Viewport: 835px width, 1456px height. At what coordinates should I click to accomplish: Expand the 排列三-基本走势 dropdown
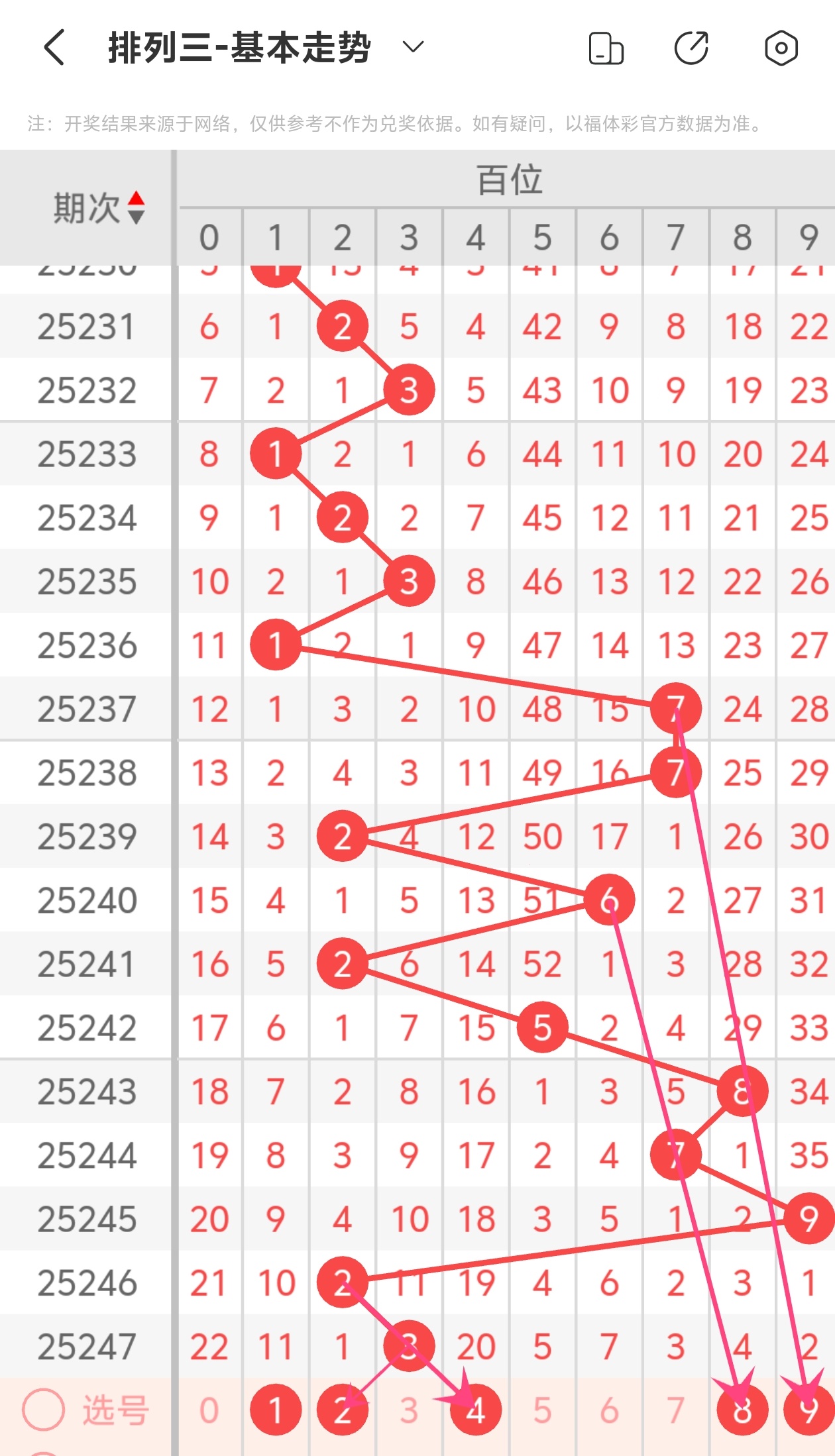(413, 47)
